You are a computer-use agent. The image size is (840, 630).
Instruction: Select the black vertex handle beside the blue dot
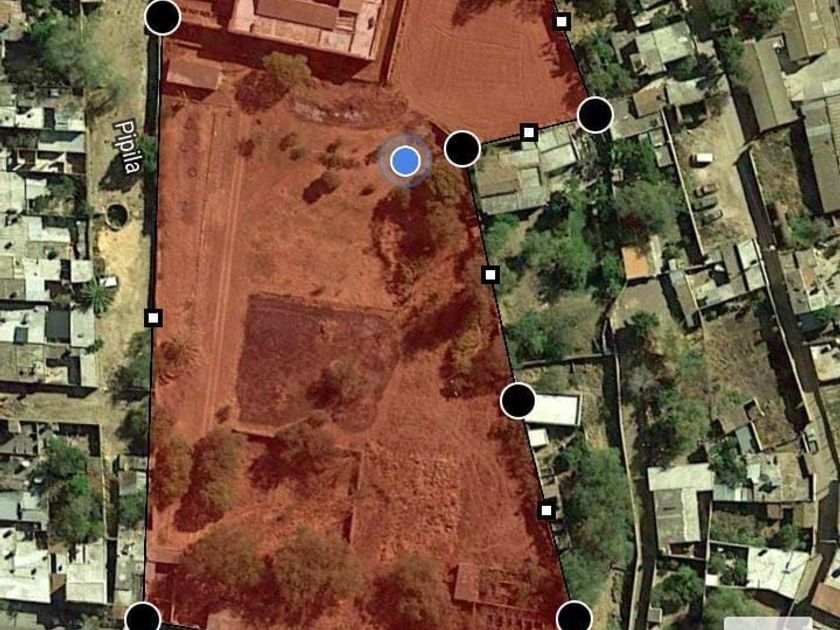click(x=462, y=148)
